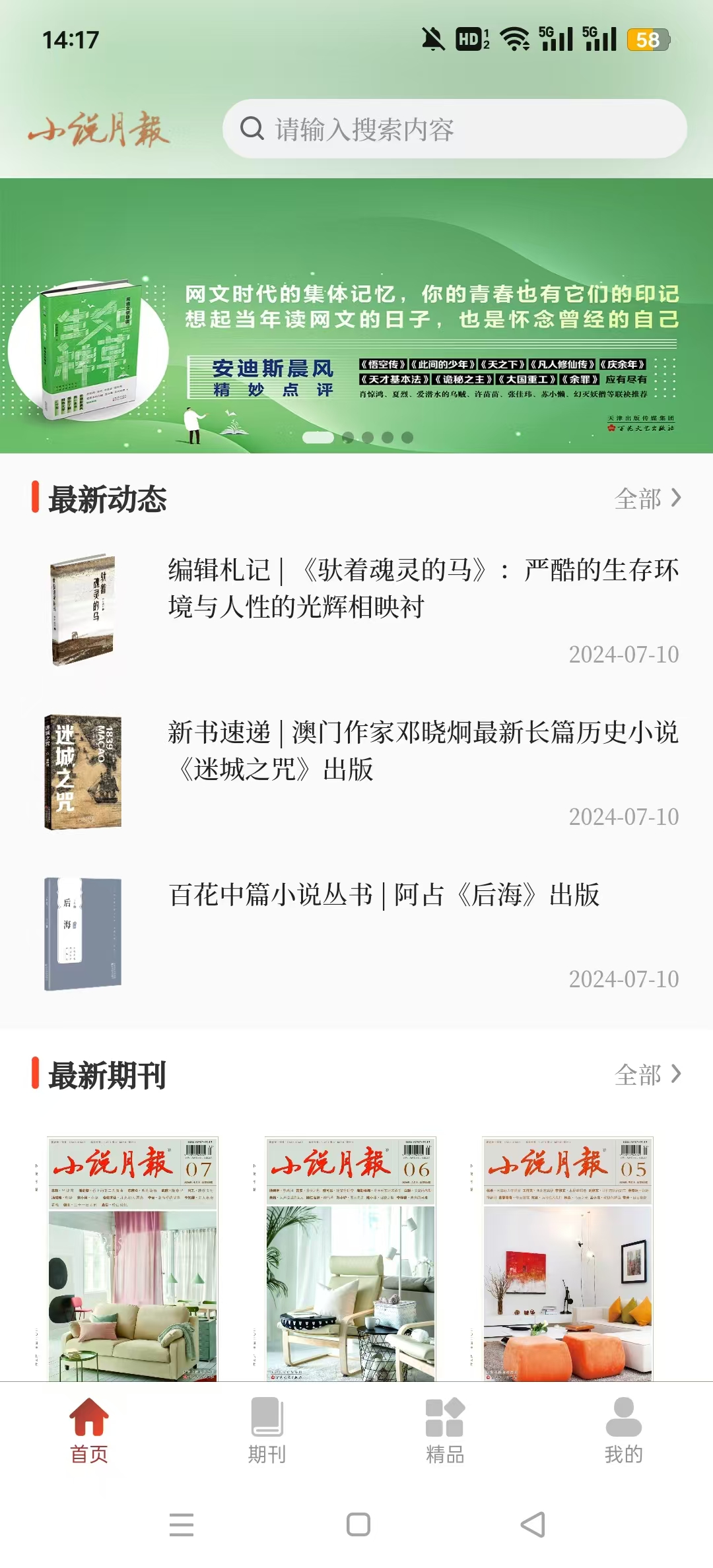
Task: Open the 迷城之咒 new book article
Action: (x=423, y=751)
